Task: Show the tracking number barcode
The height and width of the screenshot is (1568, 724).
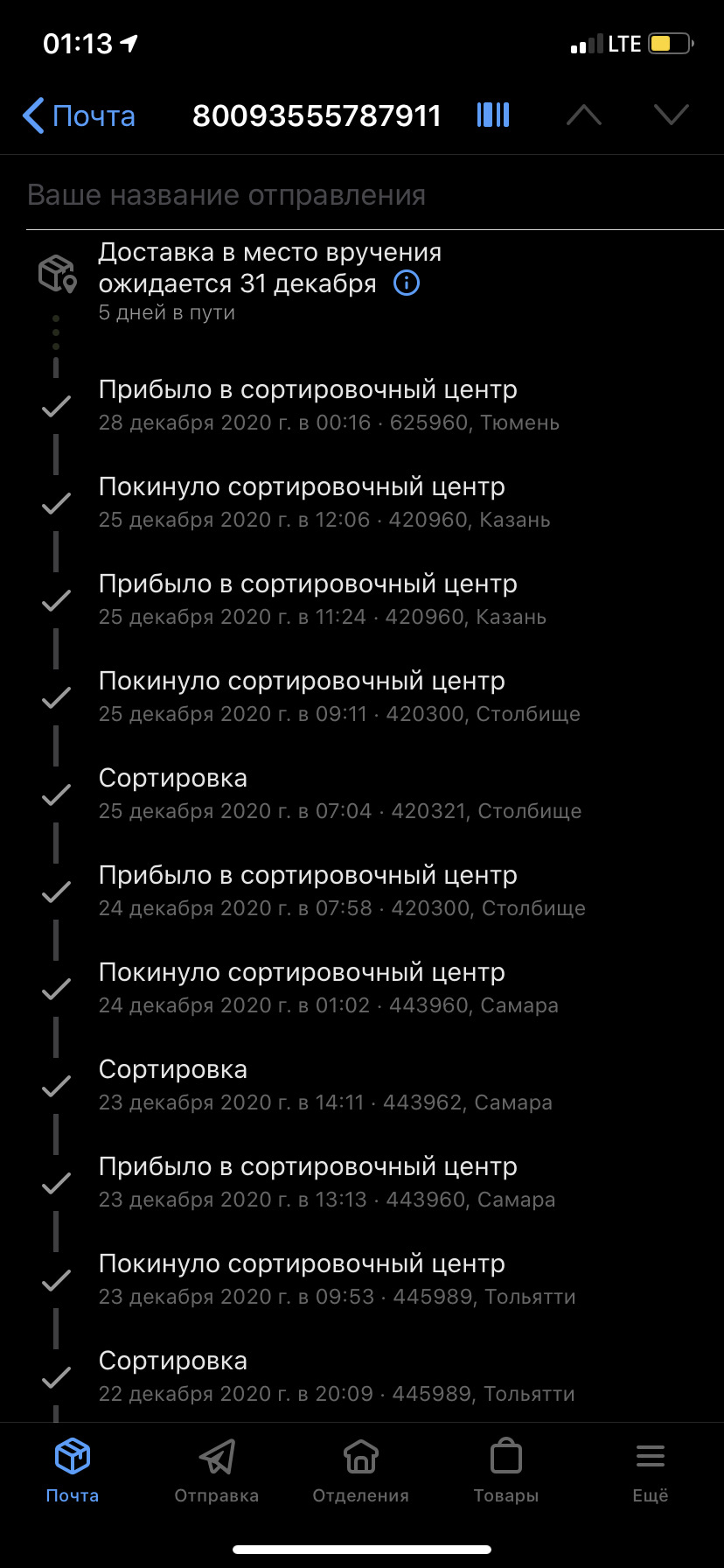Action: 493,115
